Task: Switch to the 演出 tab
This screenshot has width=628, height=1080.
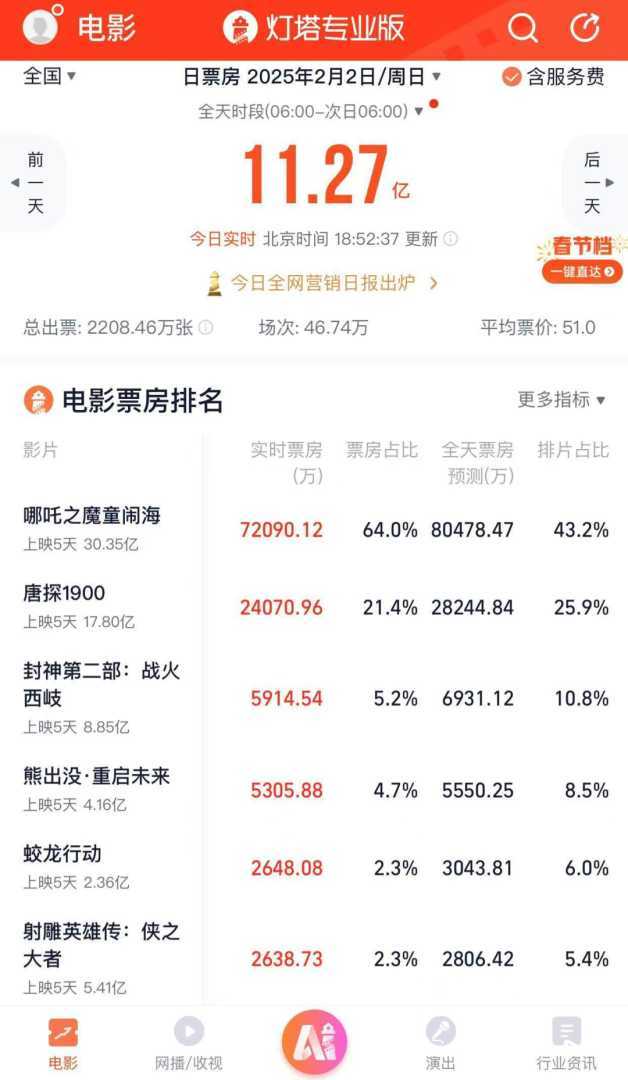Action: click(440, 1043)
